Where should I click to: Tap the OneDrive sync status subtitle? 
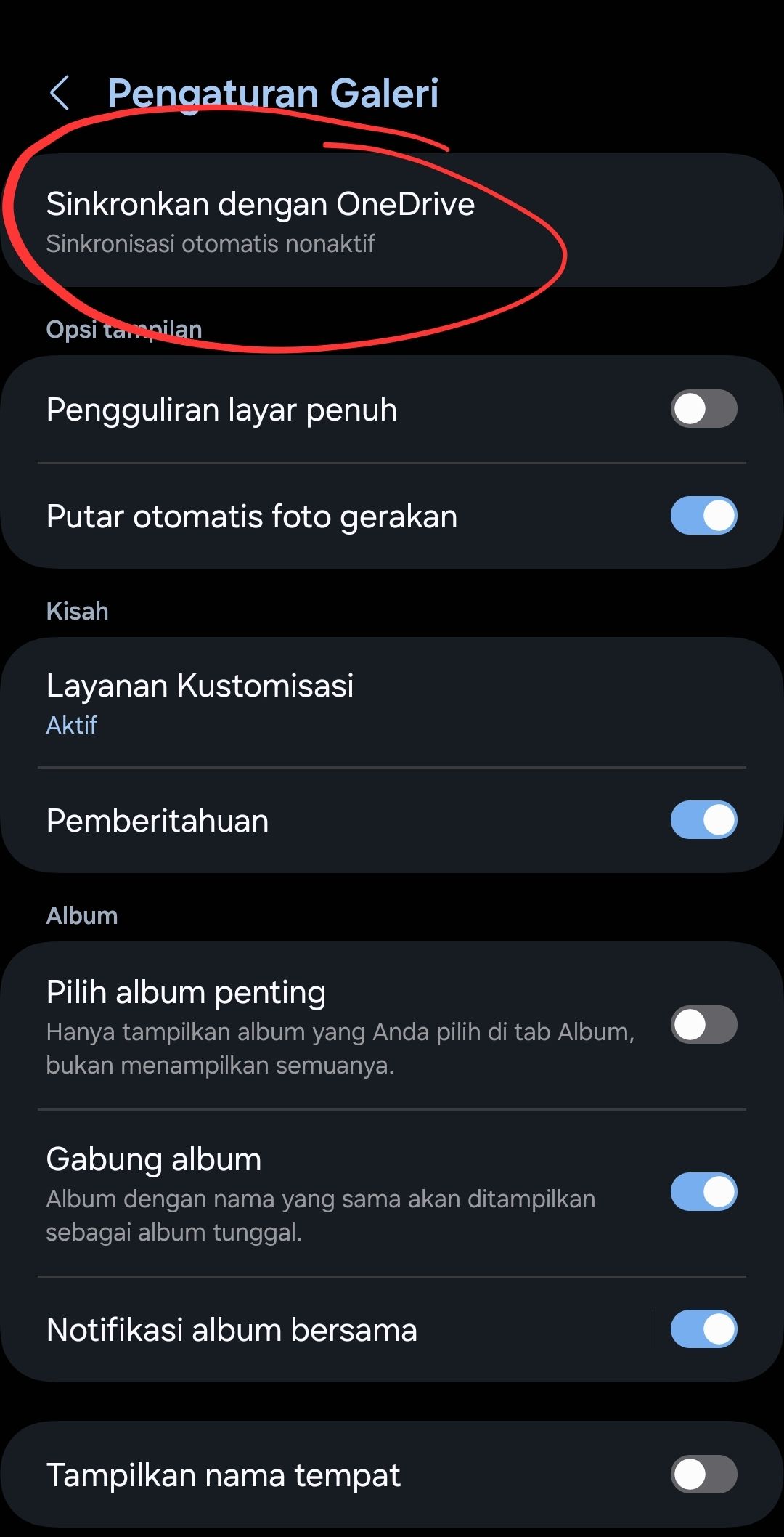(x=211, y=244)
